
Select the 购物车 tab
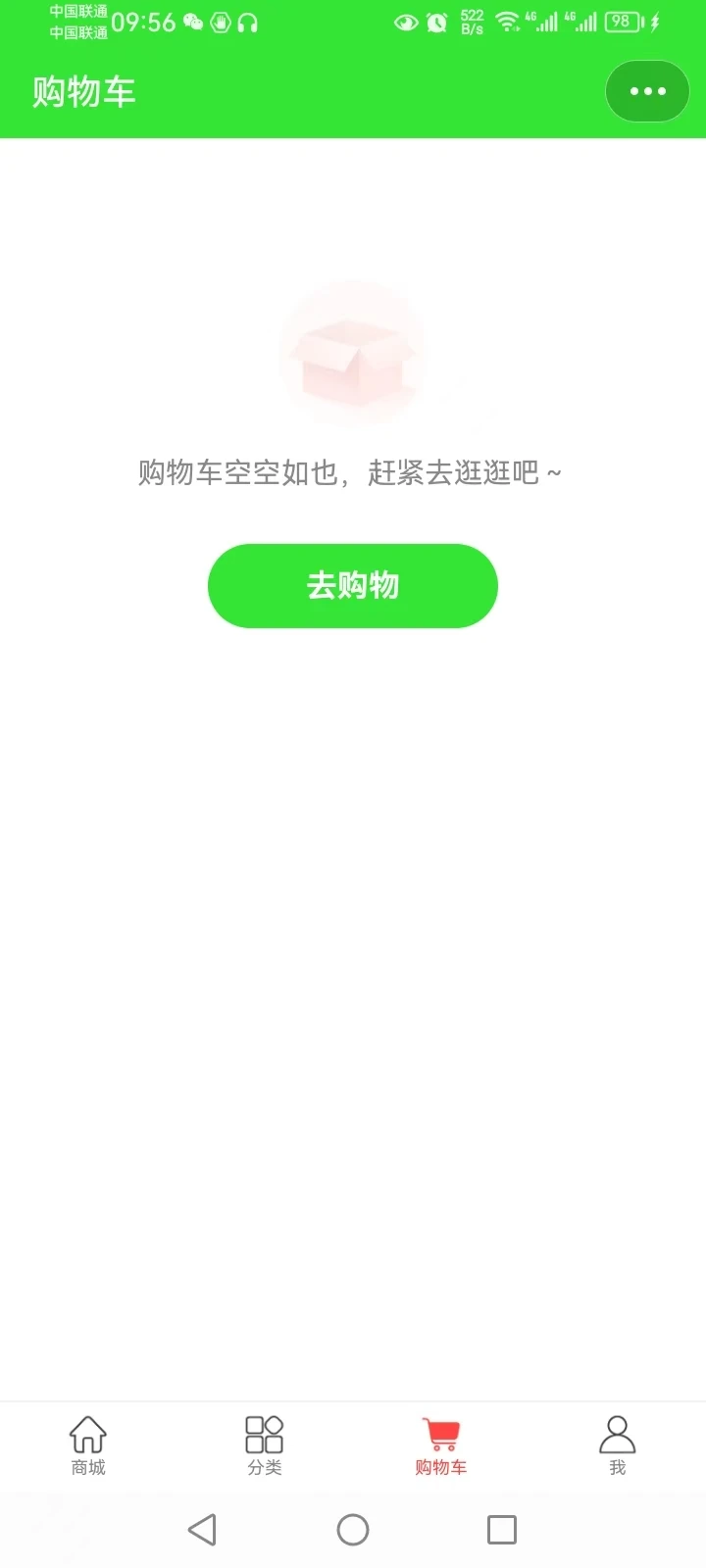441,1445
